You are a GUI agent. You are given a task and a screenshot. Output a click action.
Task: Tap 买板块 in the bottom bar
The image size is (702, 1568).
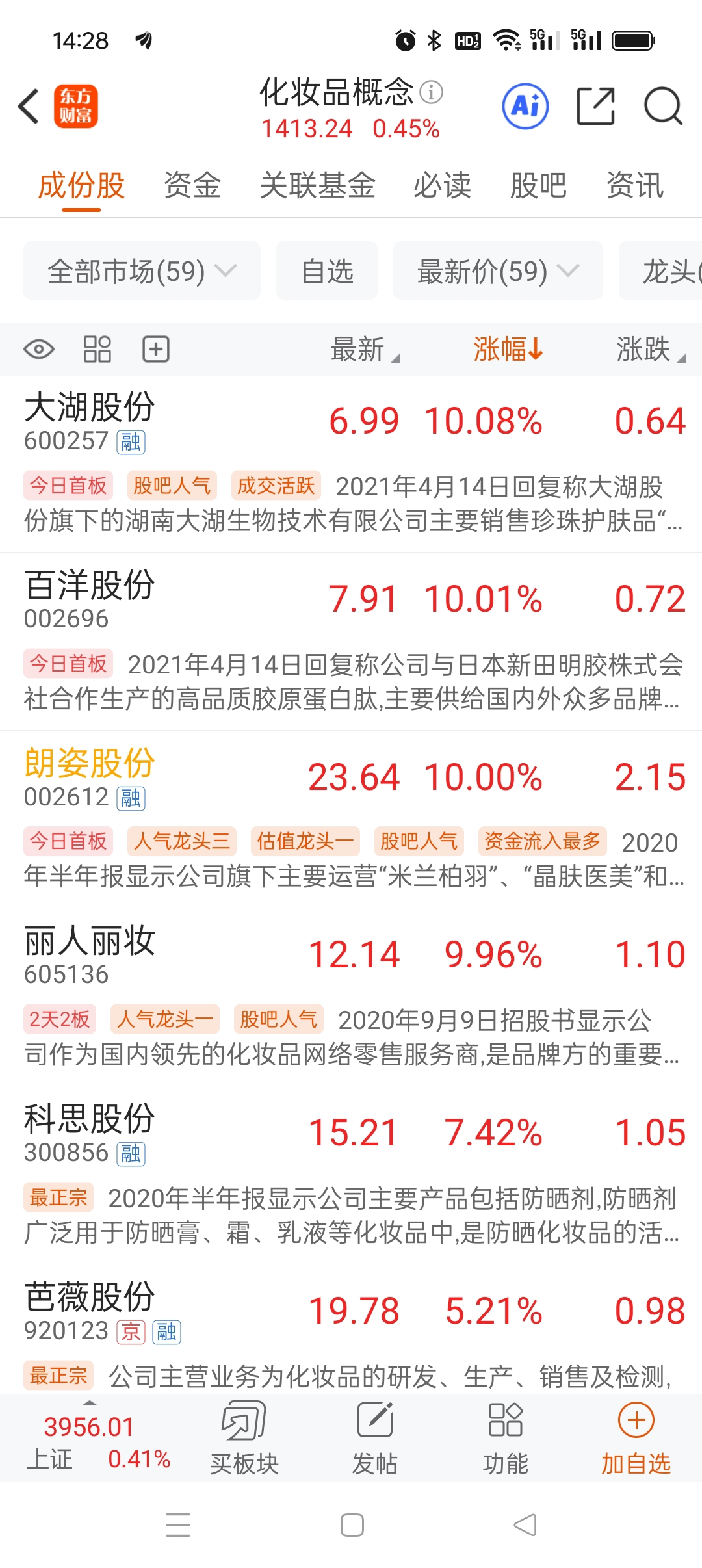[x=244, y=1438]
